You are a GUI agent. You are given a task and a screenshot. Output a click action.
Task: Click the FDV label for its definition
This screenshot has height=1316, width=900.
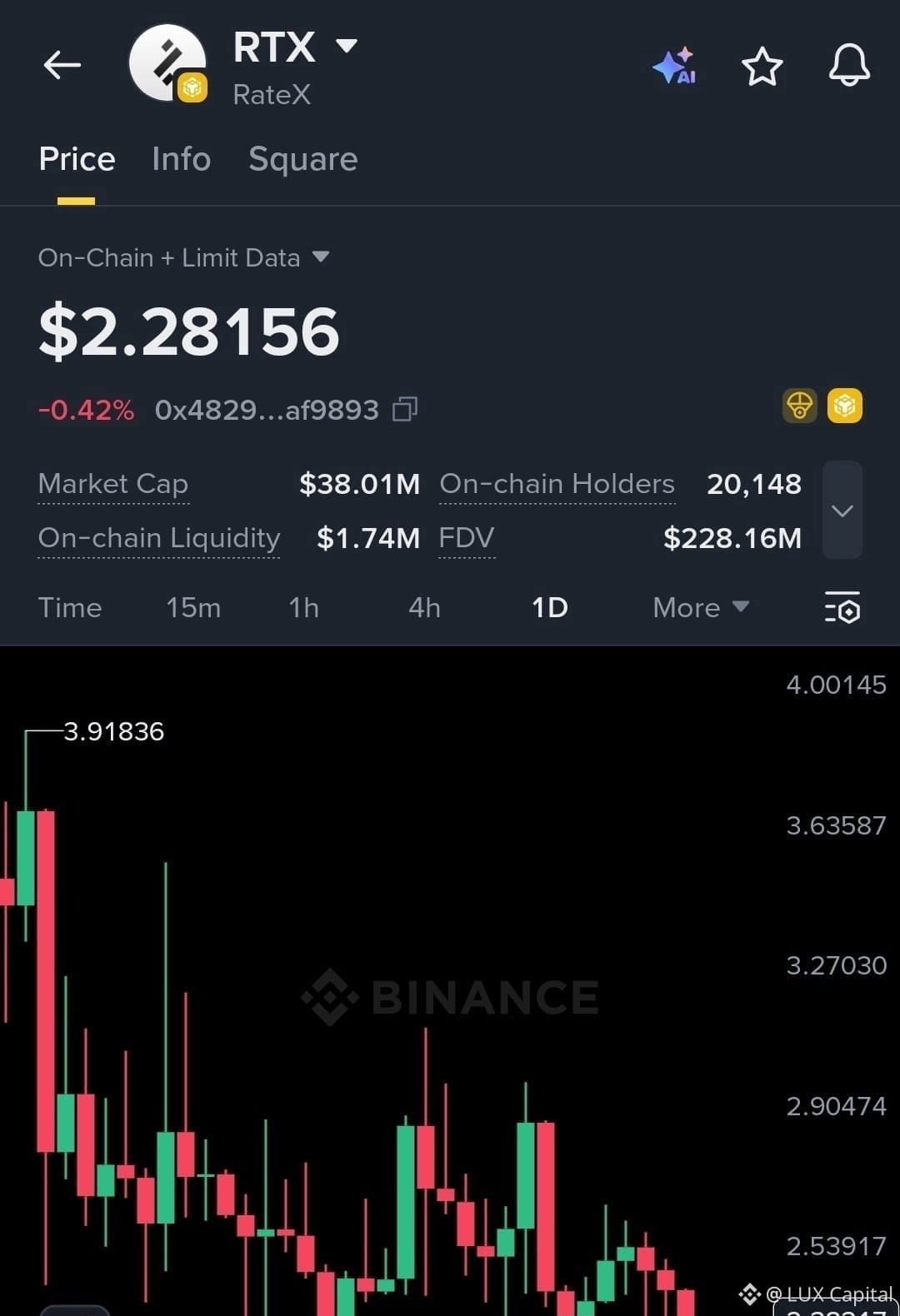pyautogui.click(x=467, y=538)
